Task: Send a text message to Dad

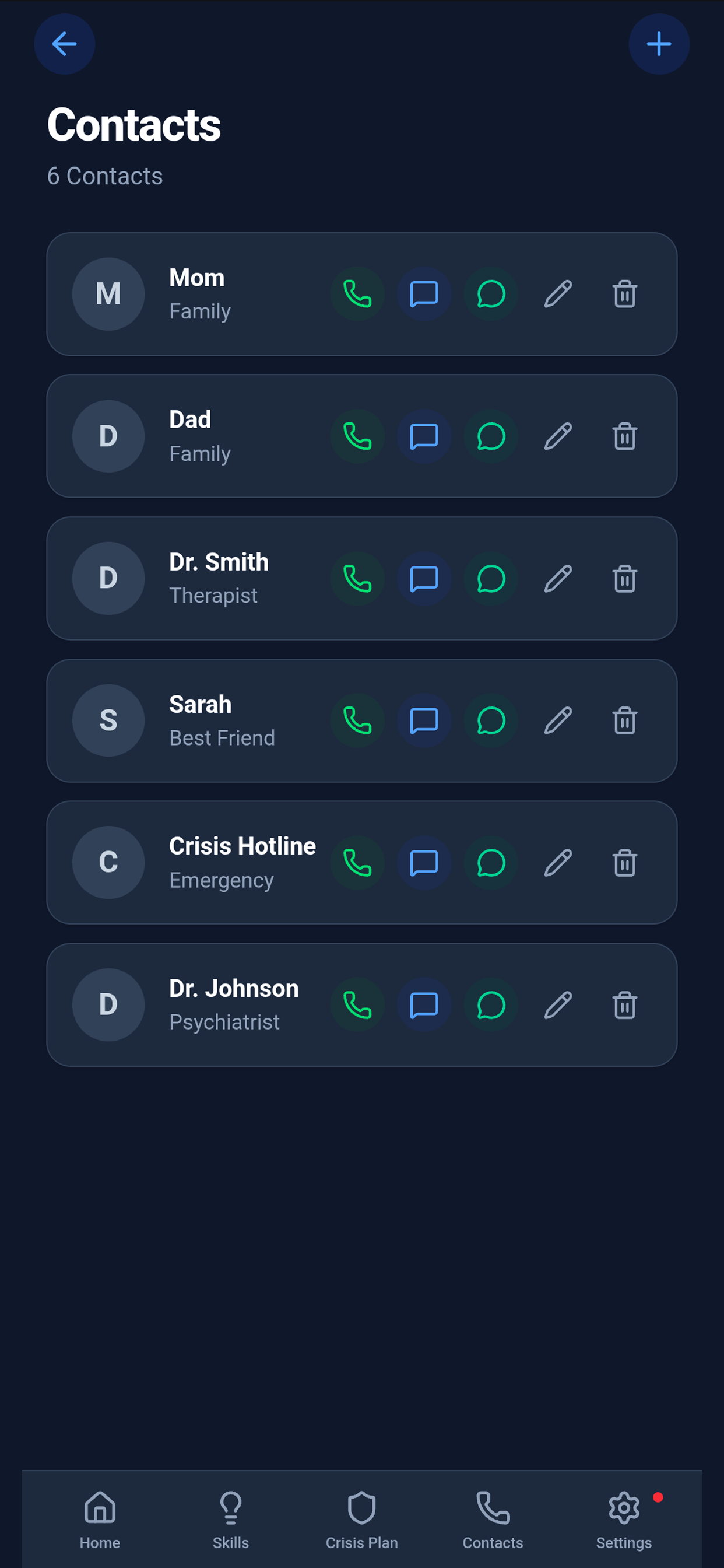Action: [x=424, y=436]
